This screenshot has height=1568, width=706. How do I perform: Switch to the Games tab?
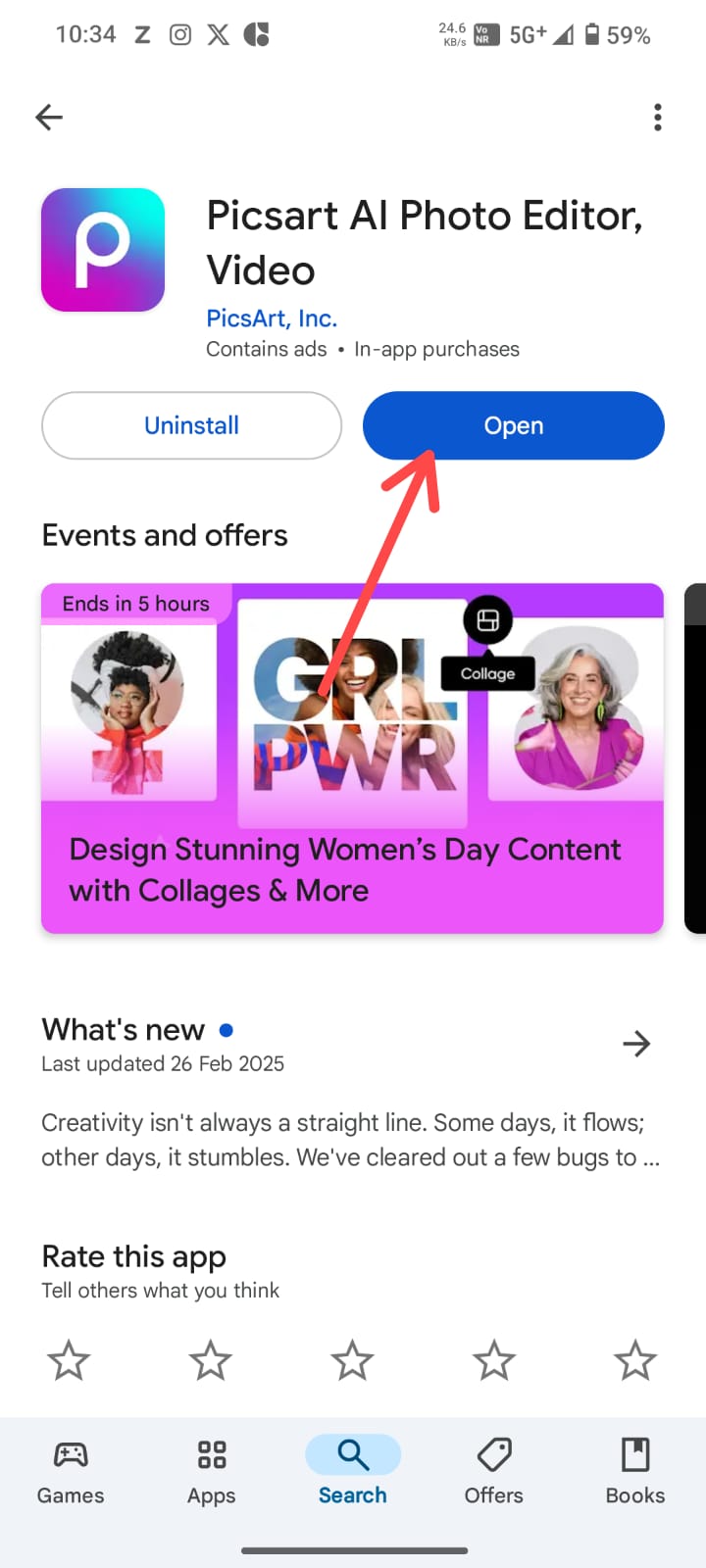click(71, 1471)
